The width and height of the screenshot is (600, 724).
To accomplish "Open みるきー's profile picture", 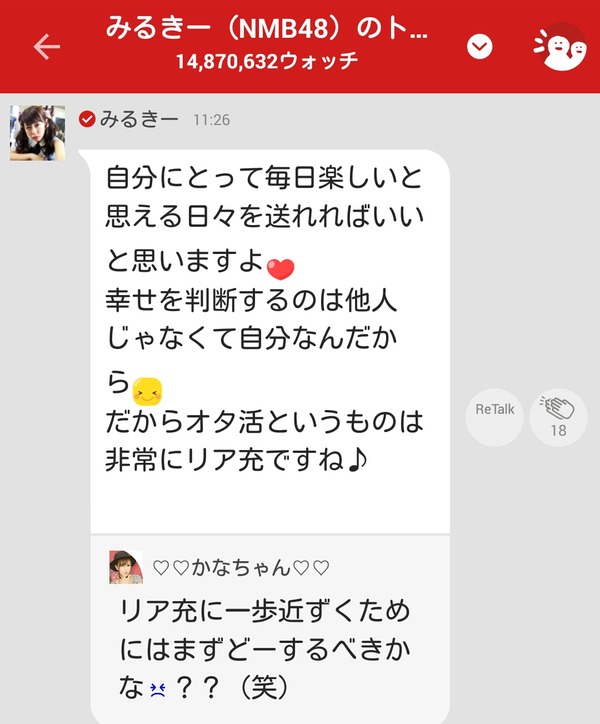I will tap(38, 133).
